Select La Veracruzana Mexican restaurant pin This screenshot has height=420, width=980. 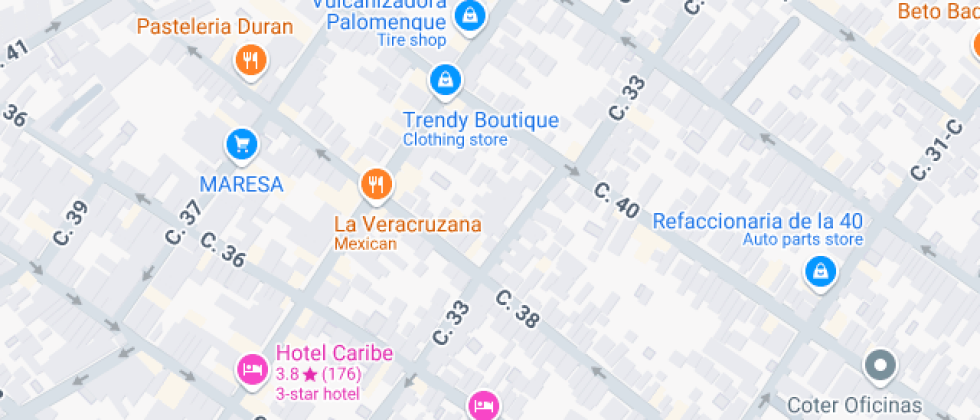coord(376,186)
